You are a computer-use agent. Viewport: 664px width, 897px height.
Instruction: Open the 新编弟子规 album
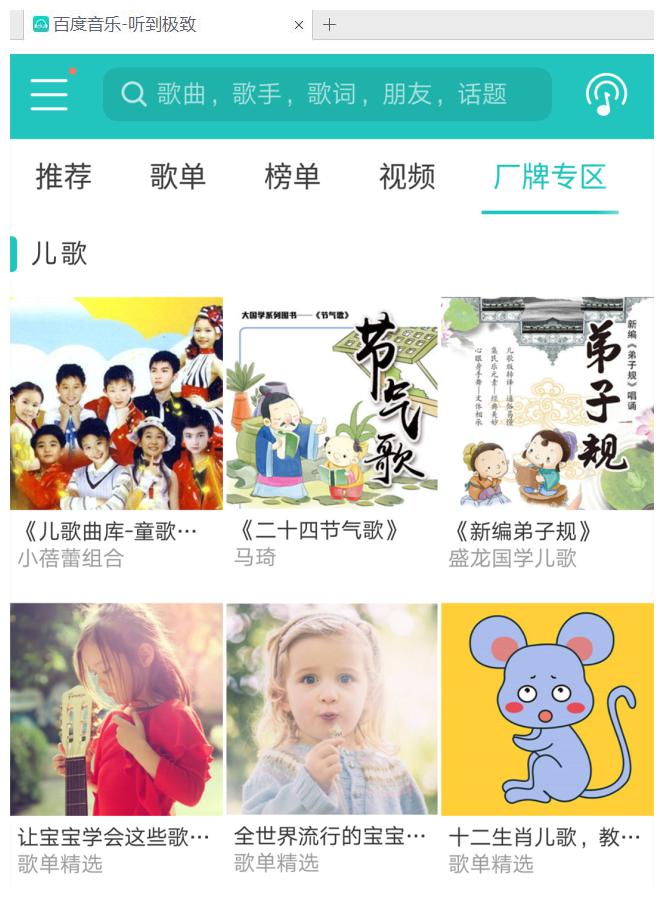pos(547,404)
